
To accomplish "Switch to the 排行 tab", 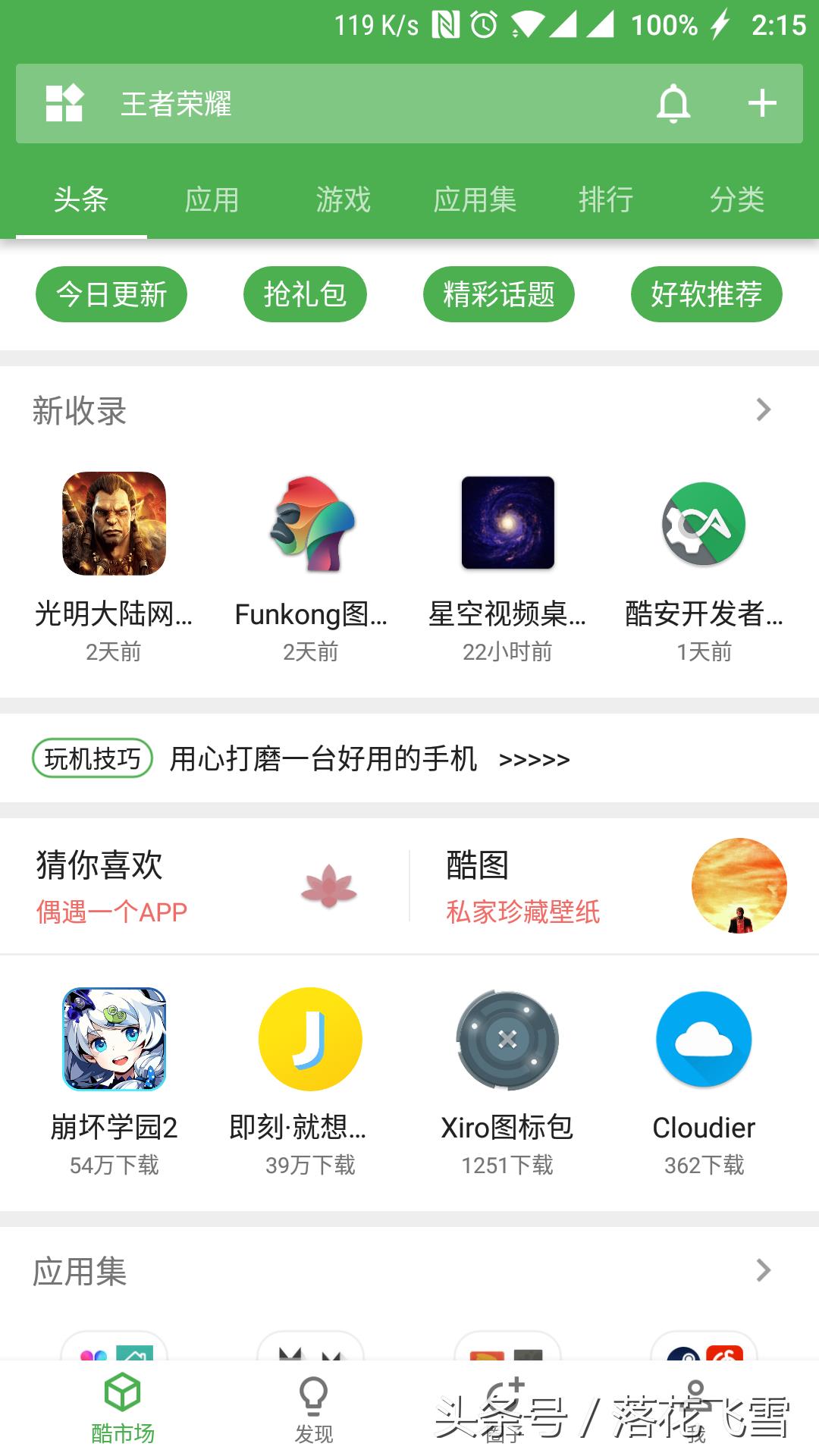I will 605,200.
